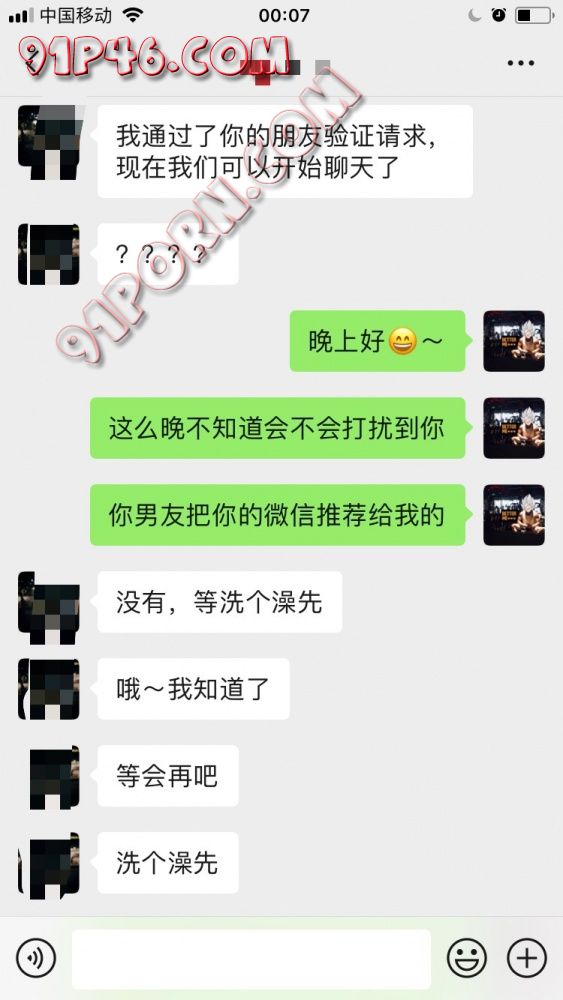Open the plus attachments menu
Viewport: 563px width, 1000px height.
527,958
